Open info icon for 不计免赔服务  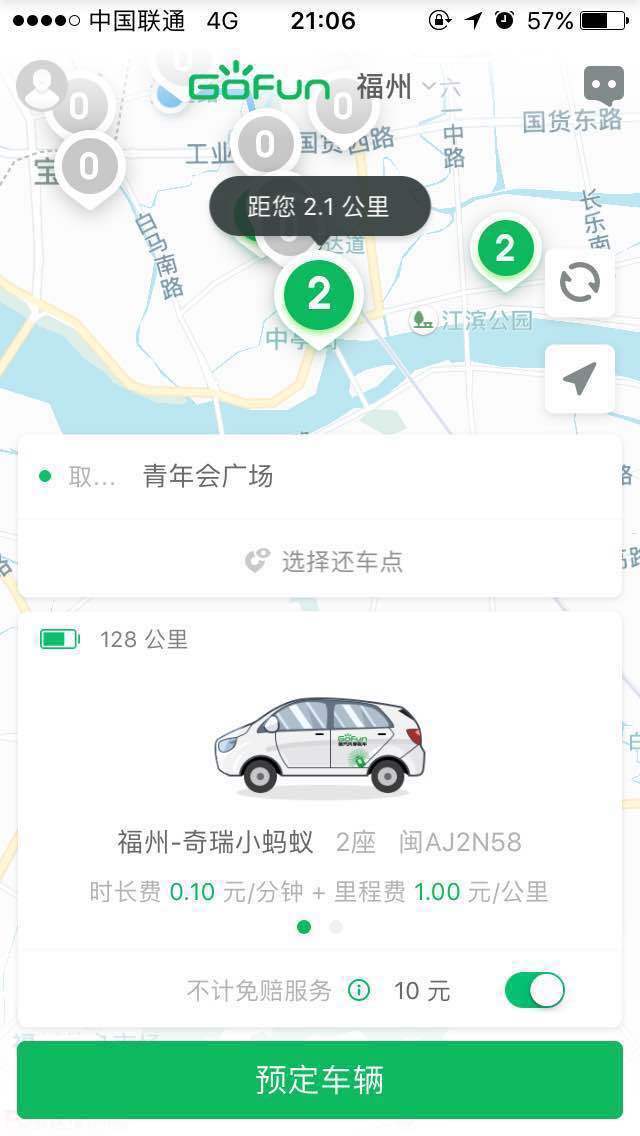point(359,990)
